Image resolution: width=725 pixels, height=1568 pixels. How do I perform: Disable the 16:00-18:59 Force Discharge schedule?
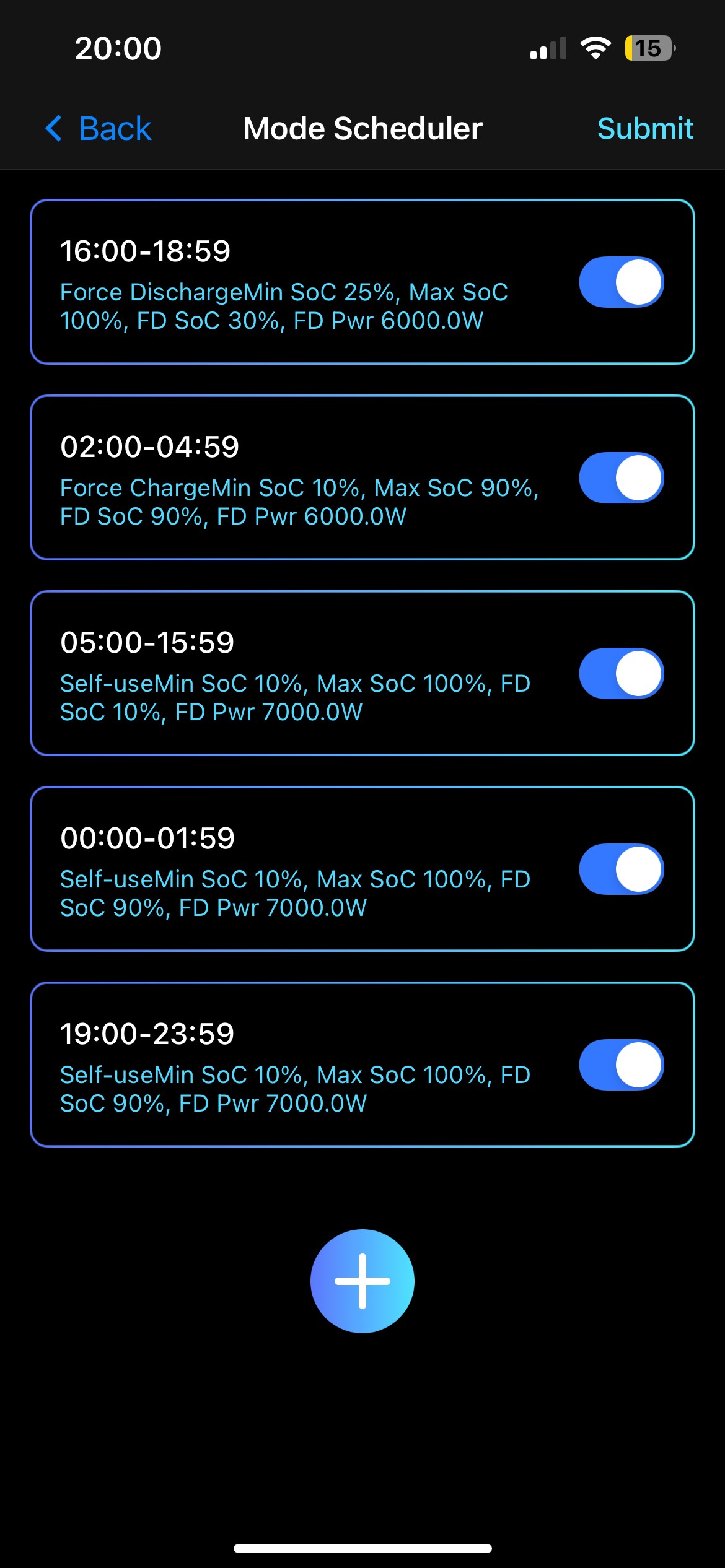tap(621, 282)
